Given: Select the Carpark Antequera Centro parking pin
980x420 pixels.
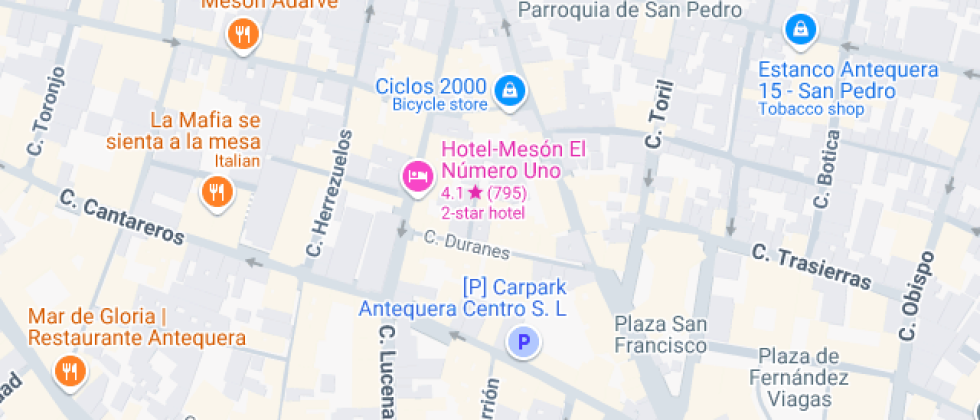Looking at the screenshot, I should point(522,343).
